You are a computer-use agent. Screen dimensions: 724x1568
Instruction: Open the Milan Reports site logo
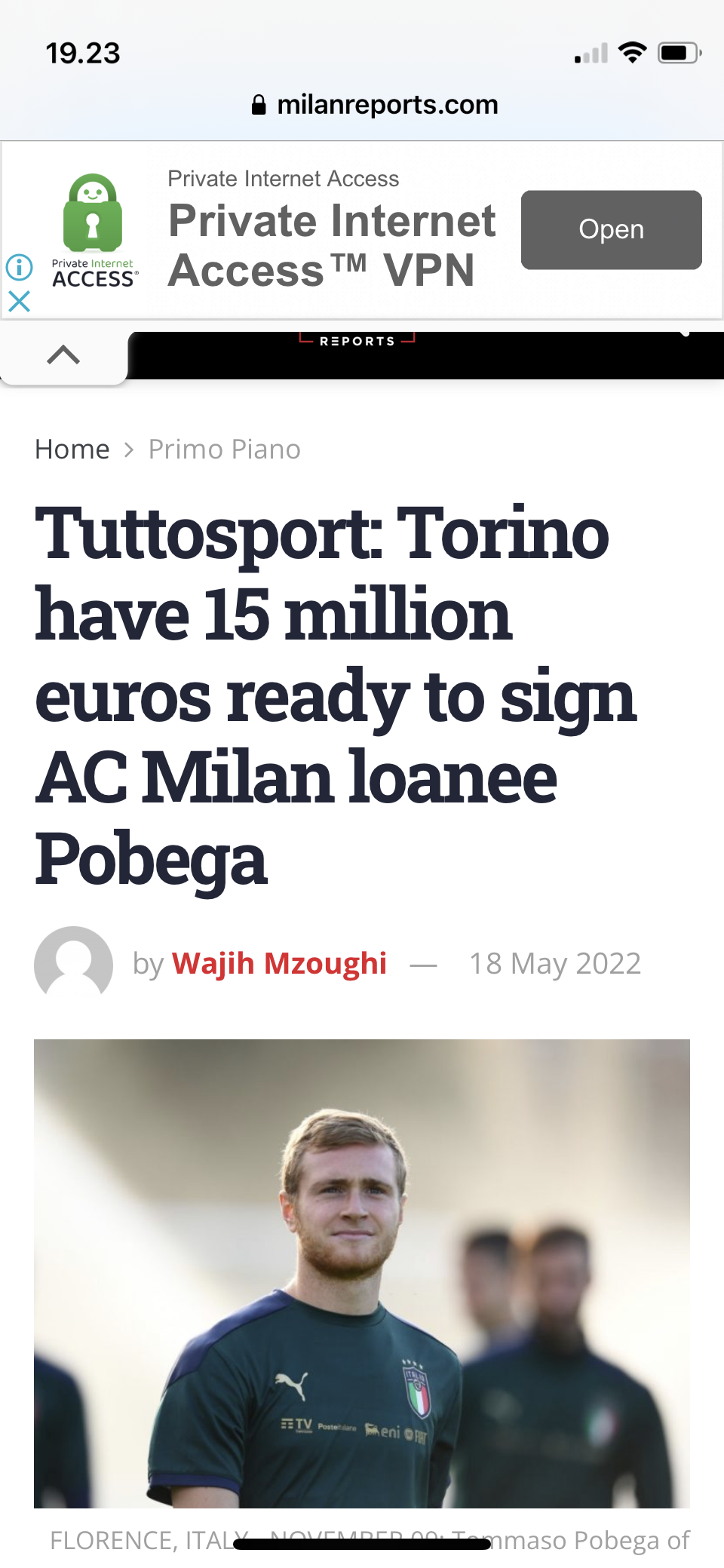tap(357, 341)
